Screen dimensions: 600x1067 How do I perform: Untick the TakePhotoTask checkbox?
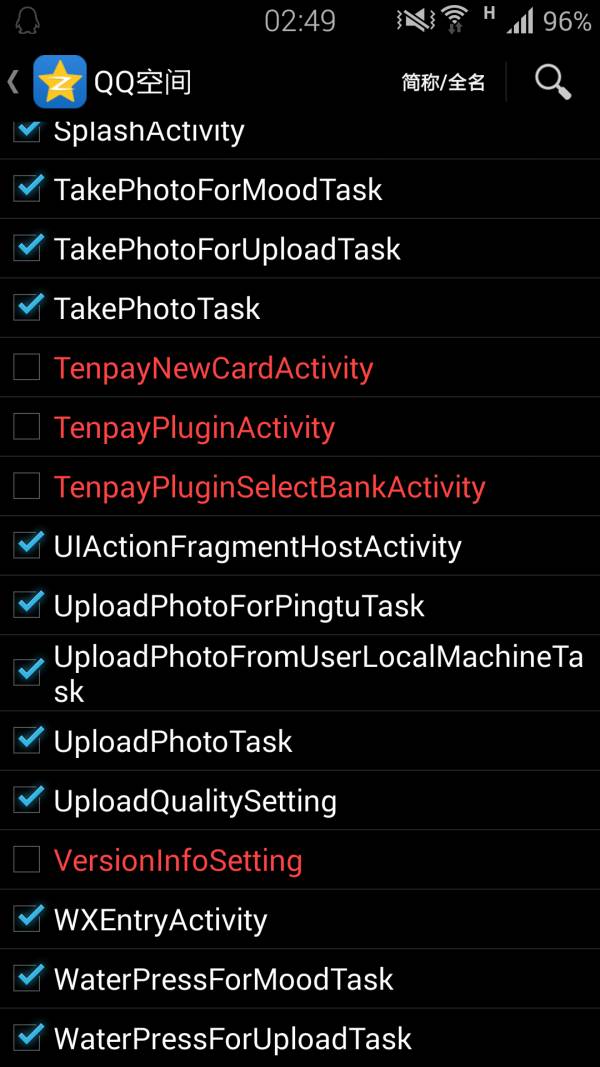point(27,307)
